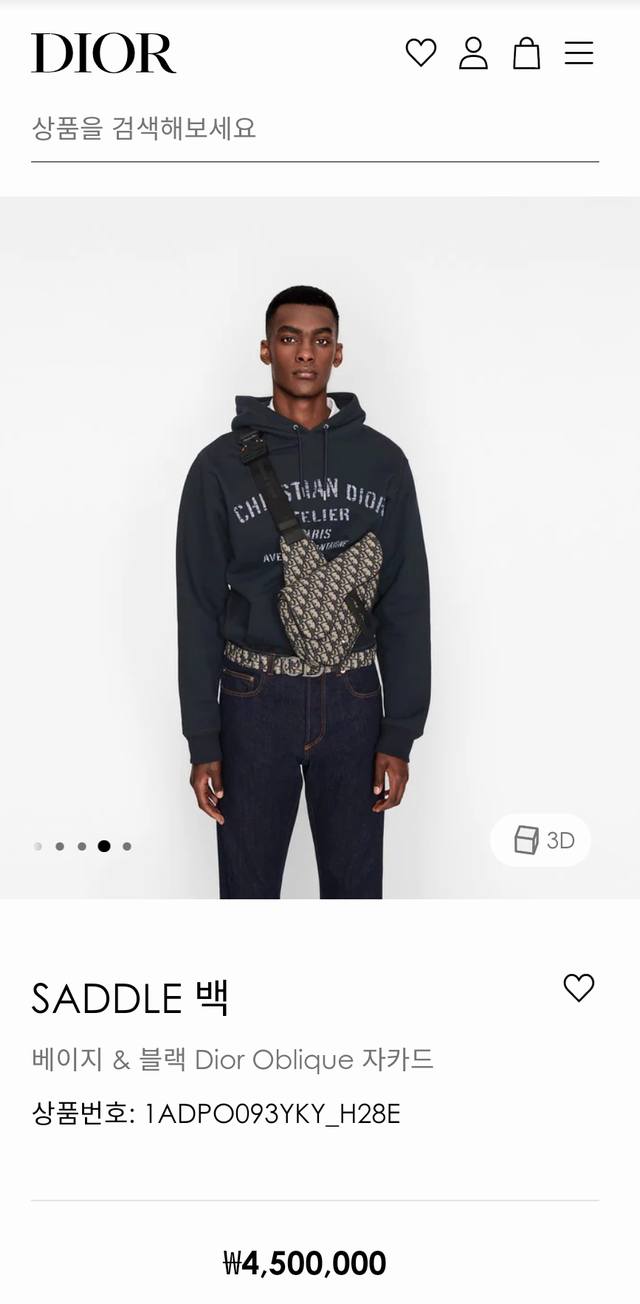Add Saddle bag to wishlist
This screenshot has width=640, height=1304.
(579, 988)
